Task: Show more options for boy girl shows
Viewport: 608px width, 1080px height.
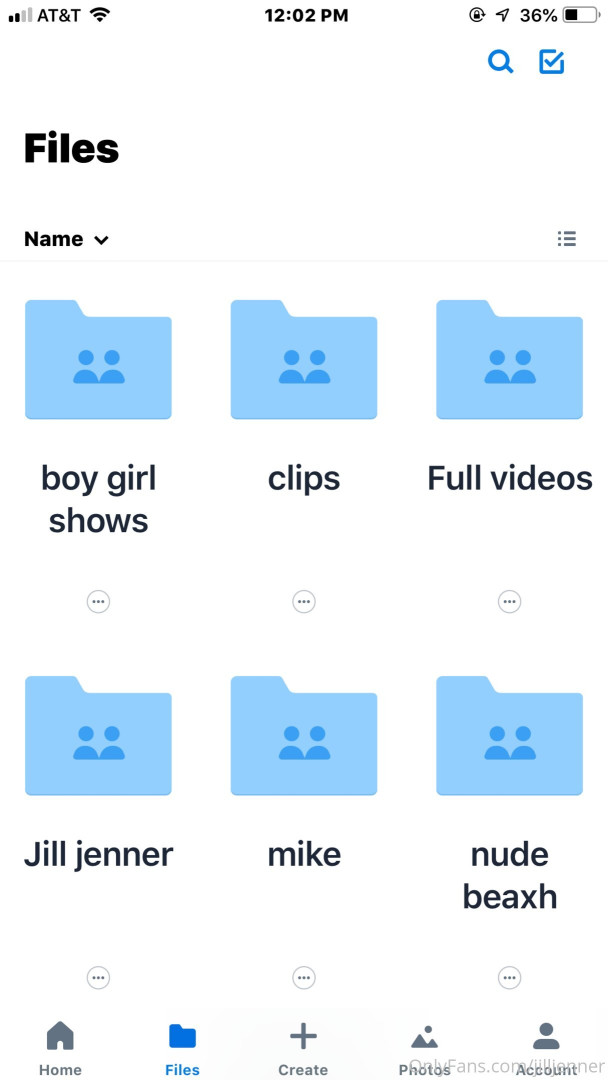Action: (98, 601)
